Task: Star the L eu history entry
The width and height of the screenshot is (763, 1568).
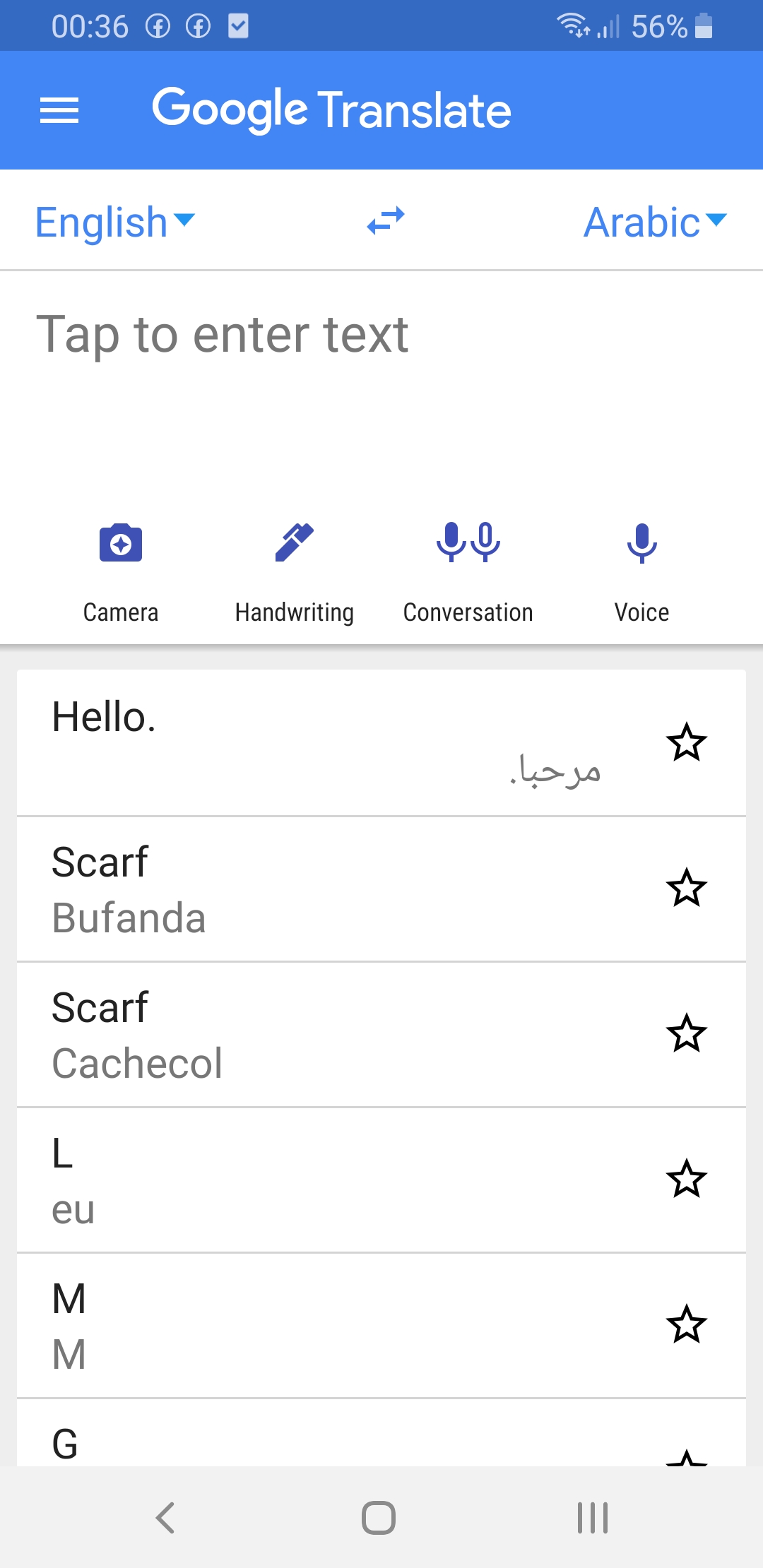Action: tap(686, 1179)
